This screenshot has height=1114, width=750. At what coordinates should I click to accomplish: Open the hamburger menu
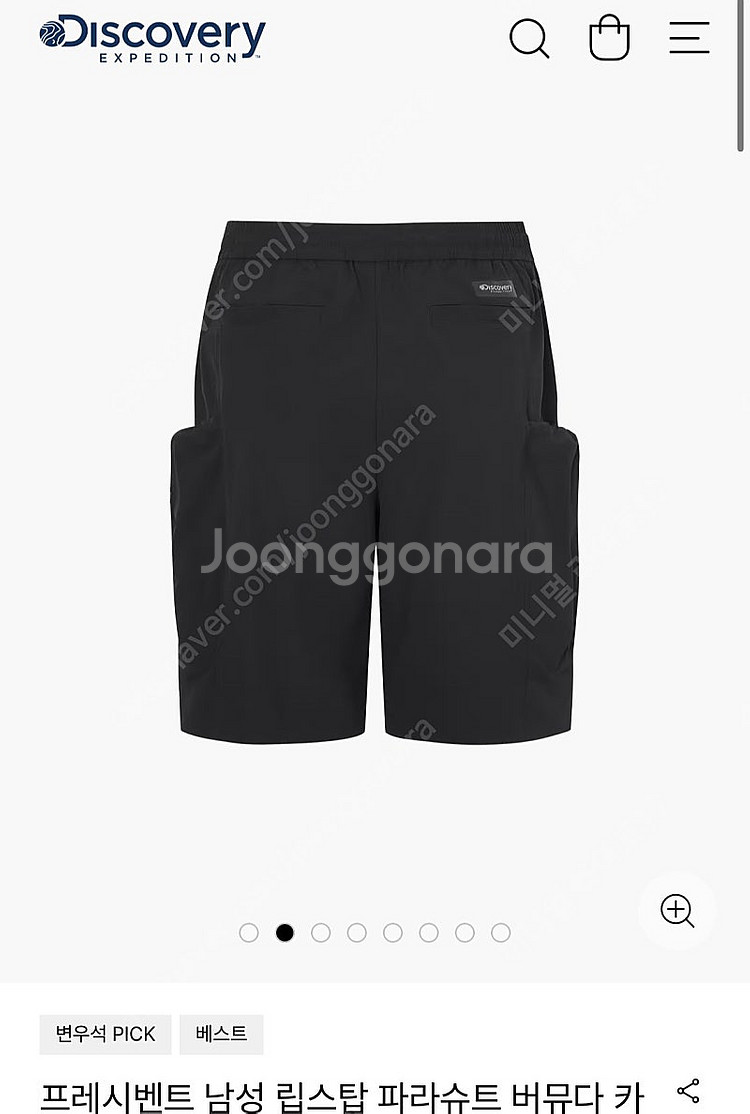(x=689, y=37)
